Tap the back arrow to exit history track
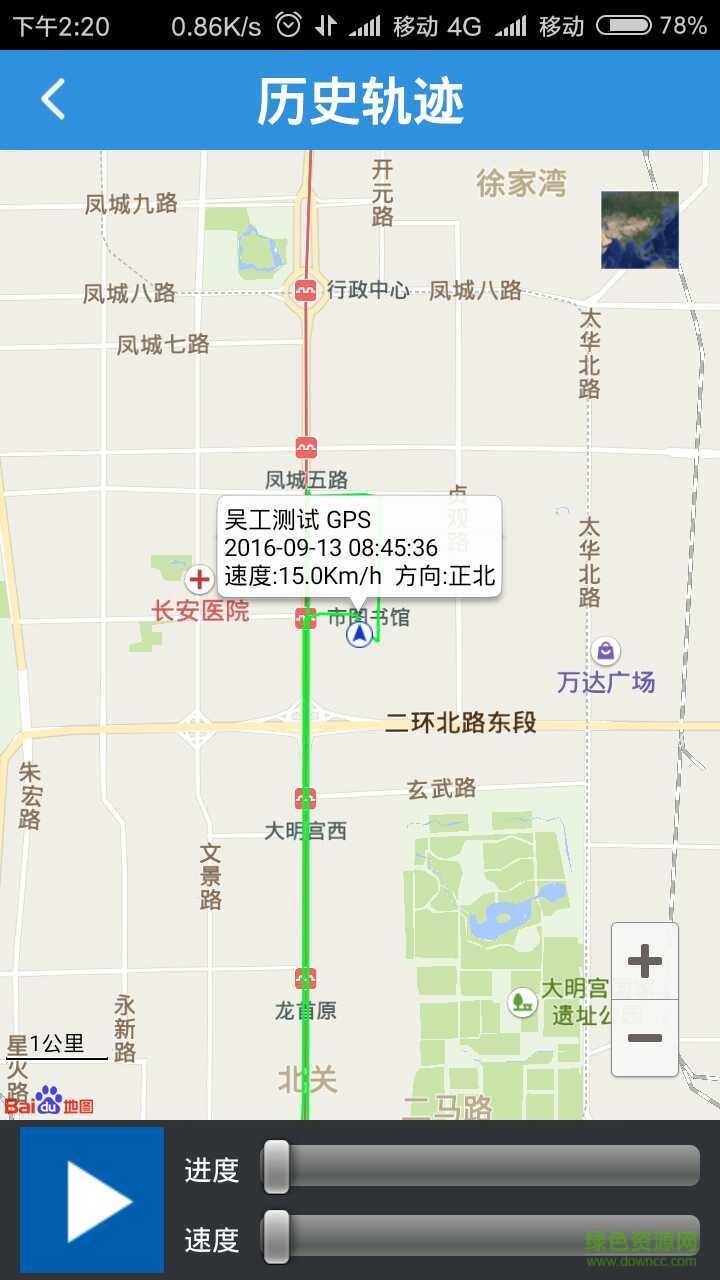Viewport: 720px width, 1280px height. pyautogui.click(x=50, y=99)
